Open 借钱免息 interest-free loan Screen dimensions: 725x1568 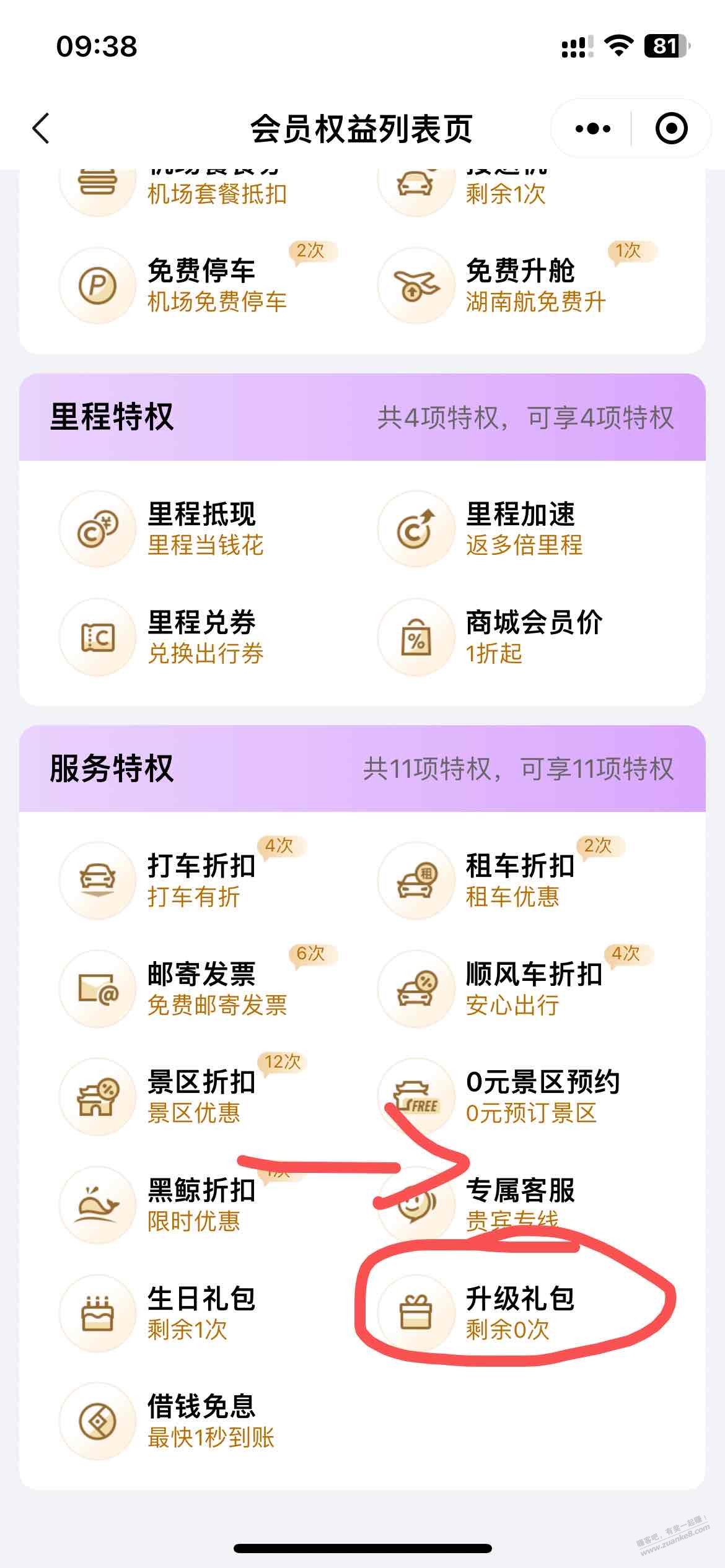[167, 1421]
